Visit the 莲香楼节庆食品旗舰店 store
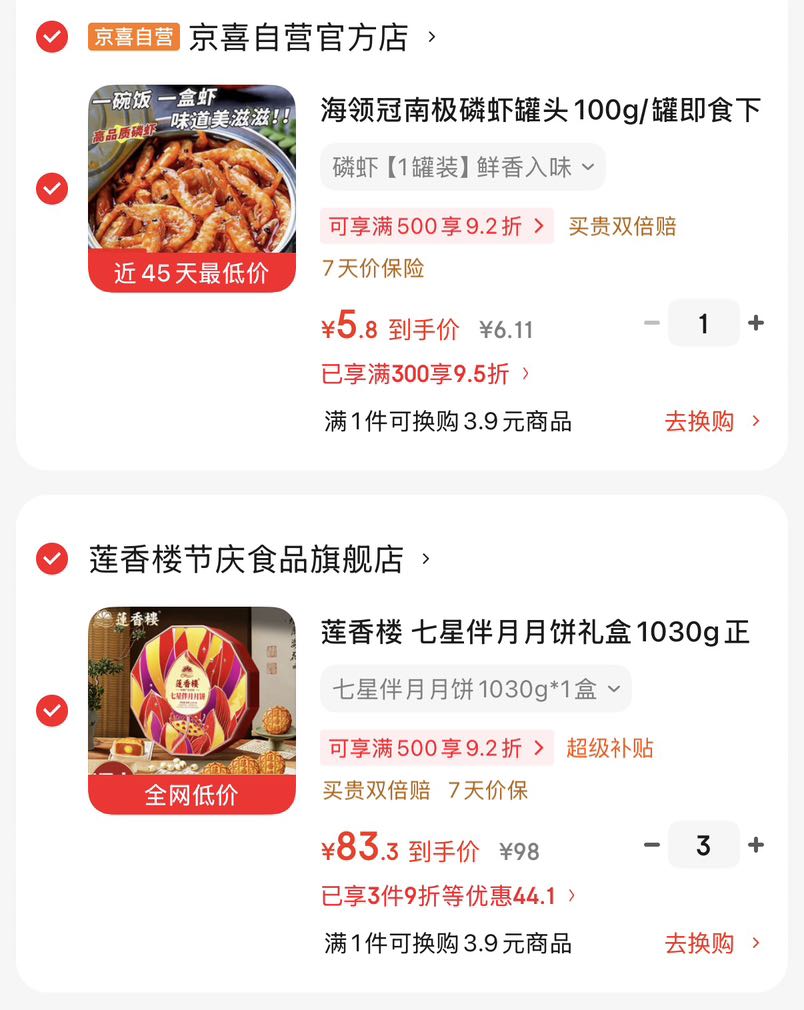The width and height of the screenshot is (804, 1010). (259, 559)
